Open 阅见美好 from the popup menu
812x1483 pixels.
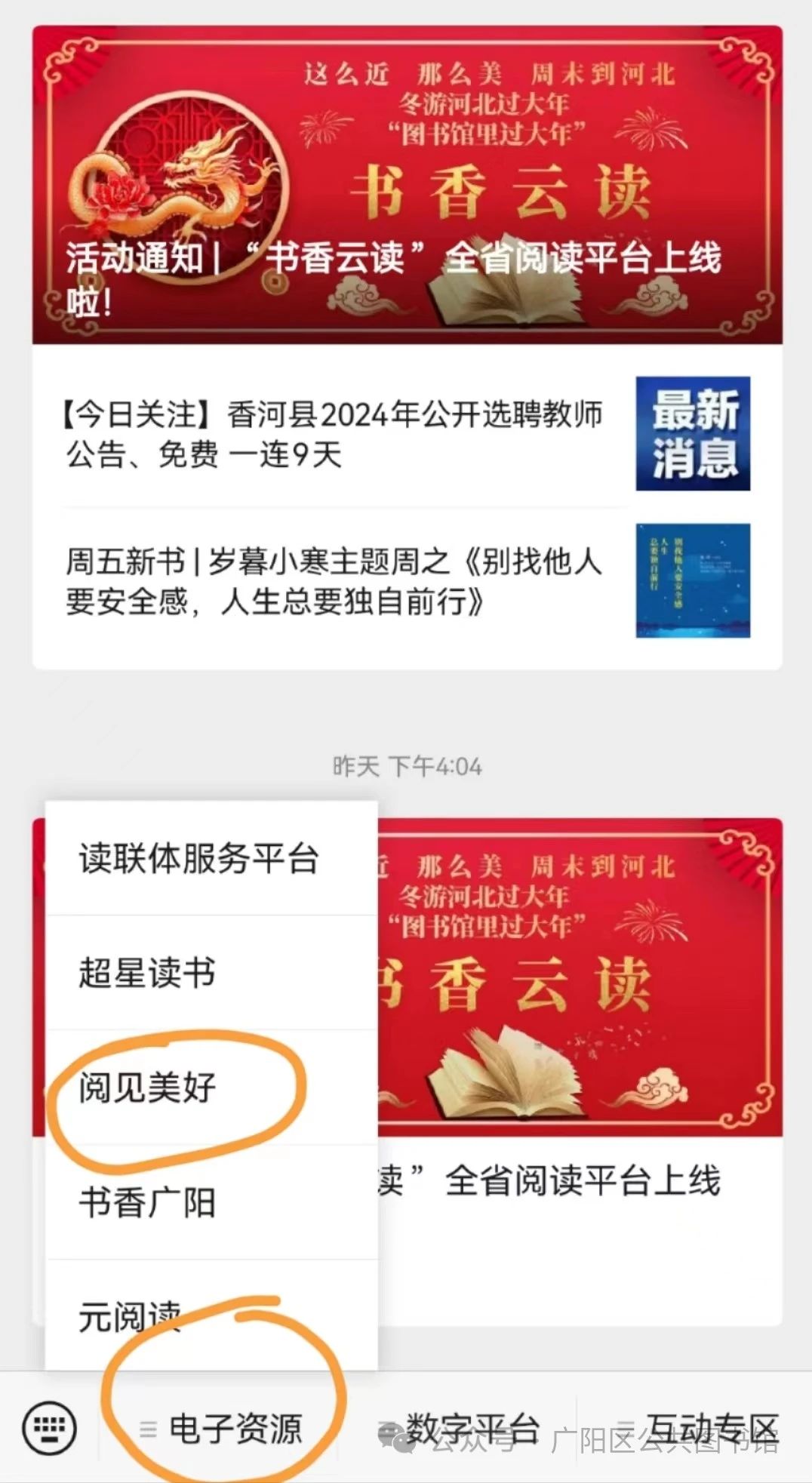point(212,1088)
